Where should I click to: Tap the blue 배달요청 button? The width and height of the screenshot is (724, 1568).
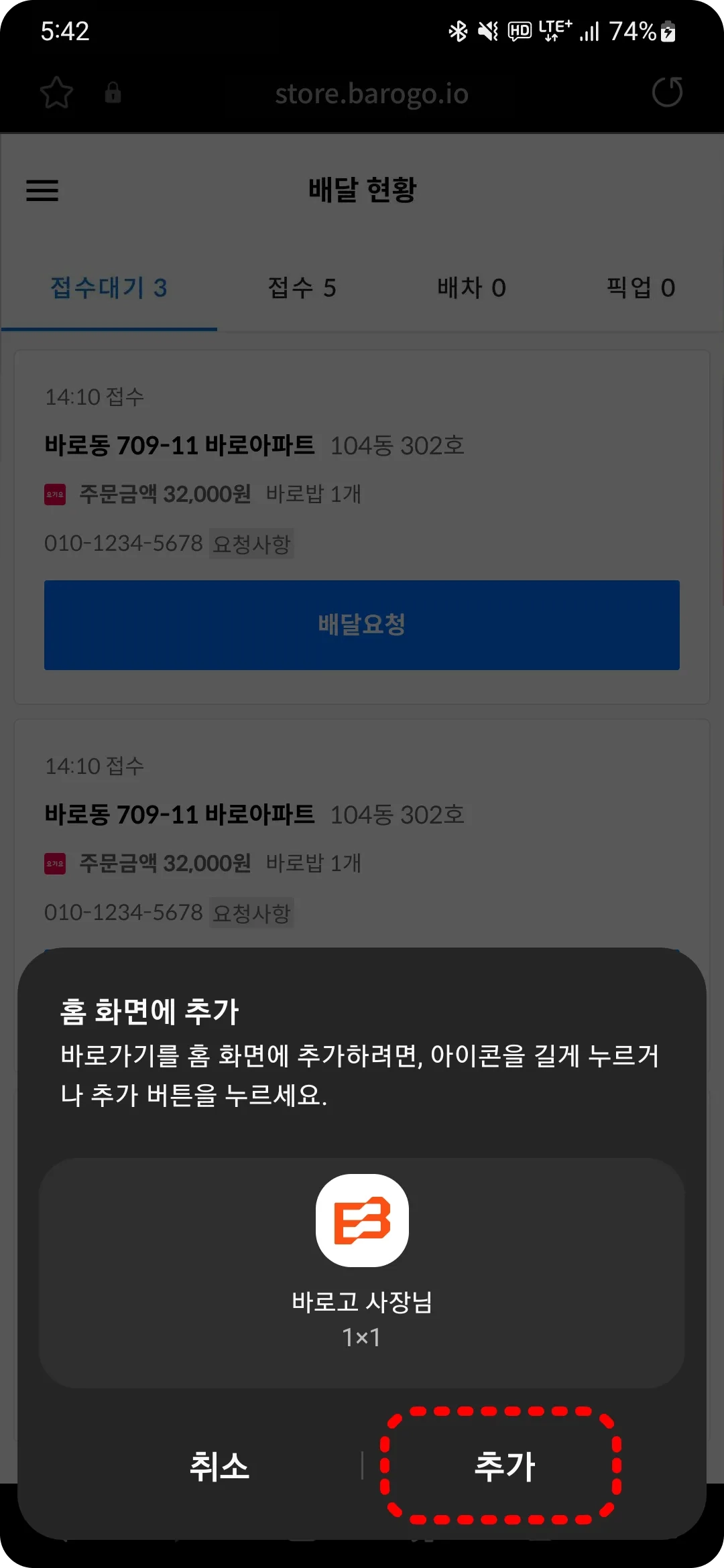(362, 625)
